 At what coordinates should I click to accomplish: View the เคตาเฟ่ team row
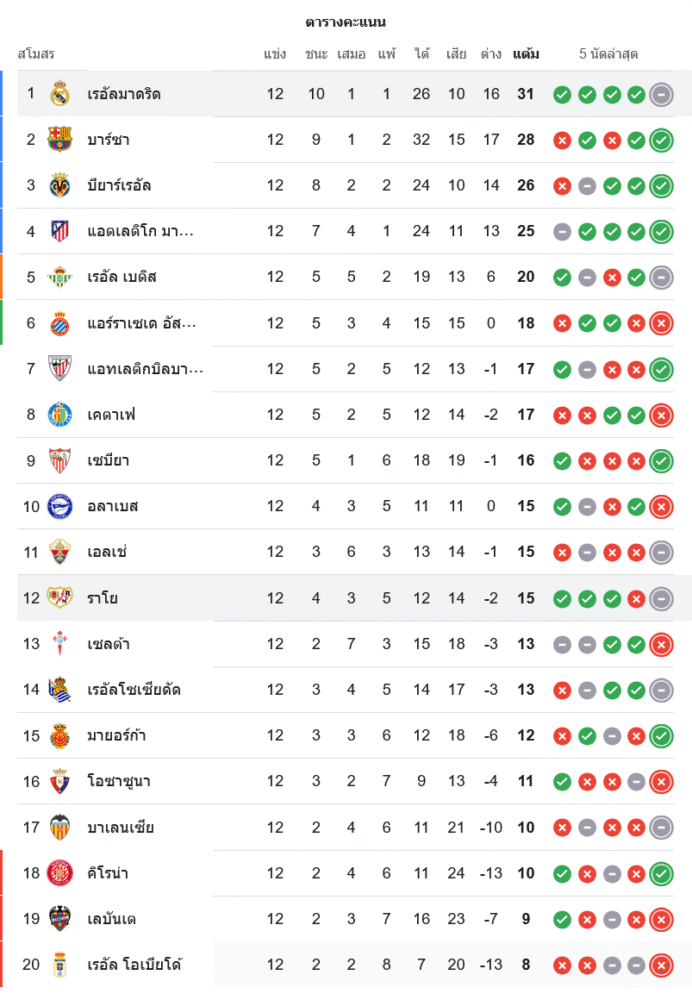click(x=111, y=415)
